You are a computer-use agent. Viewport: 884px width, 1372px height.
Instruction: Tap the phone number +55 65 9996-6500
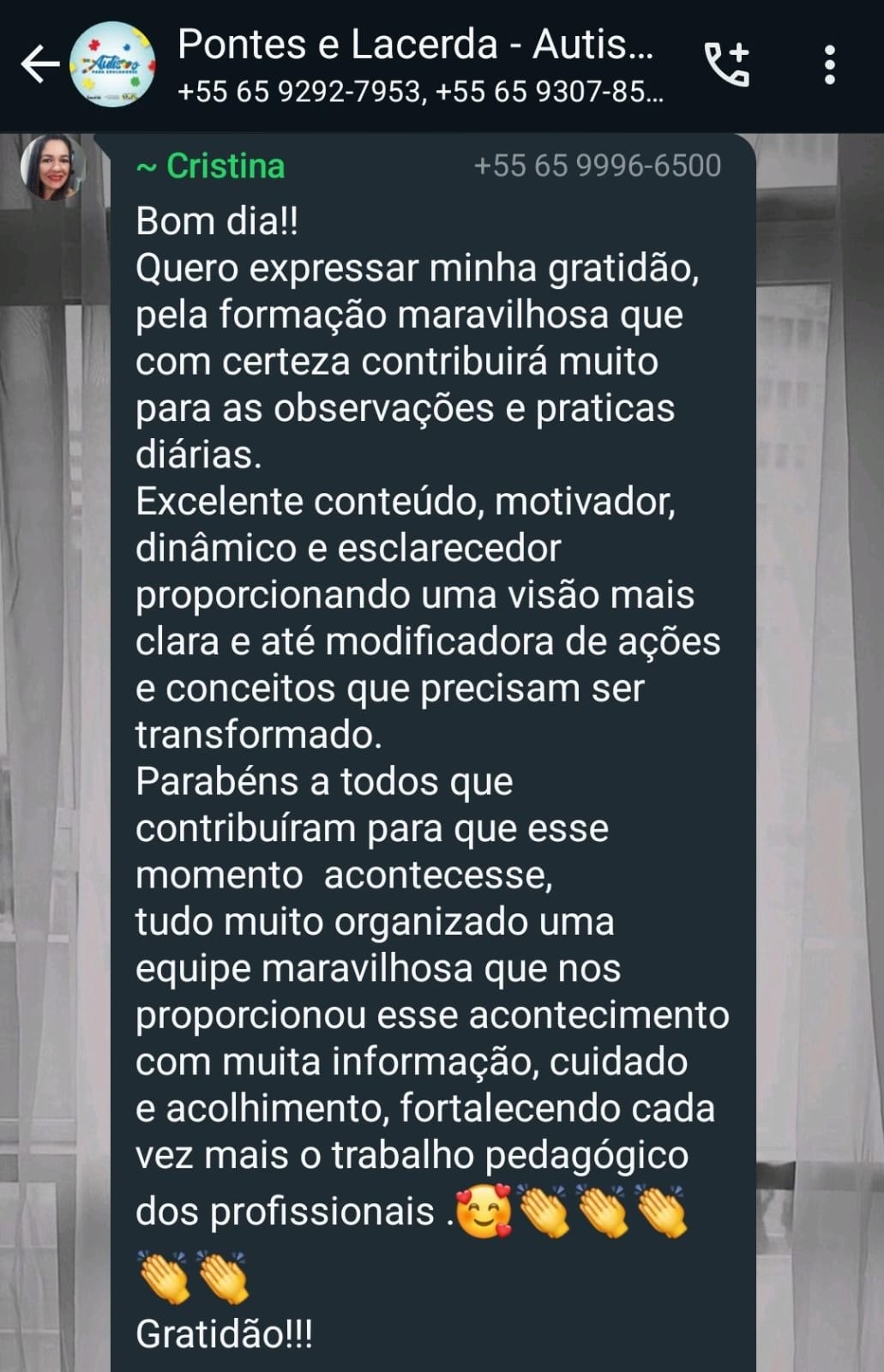pyautogui.click(x=597, y=165)
